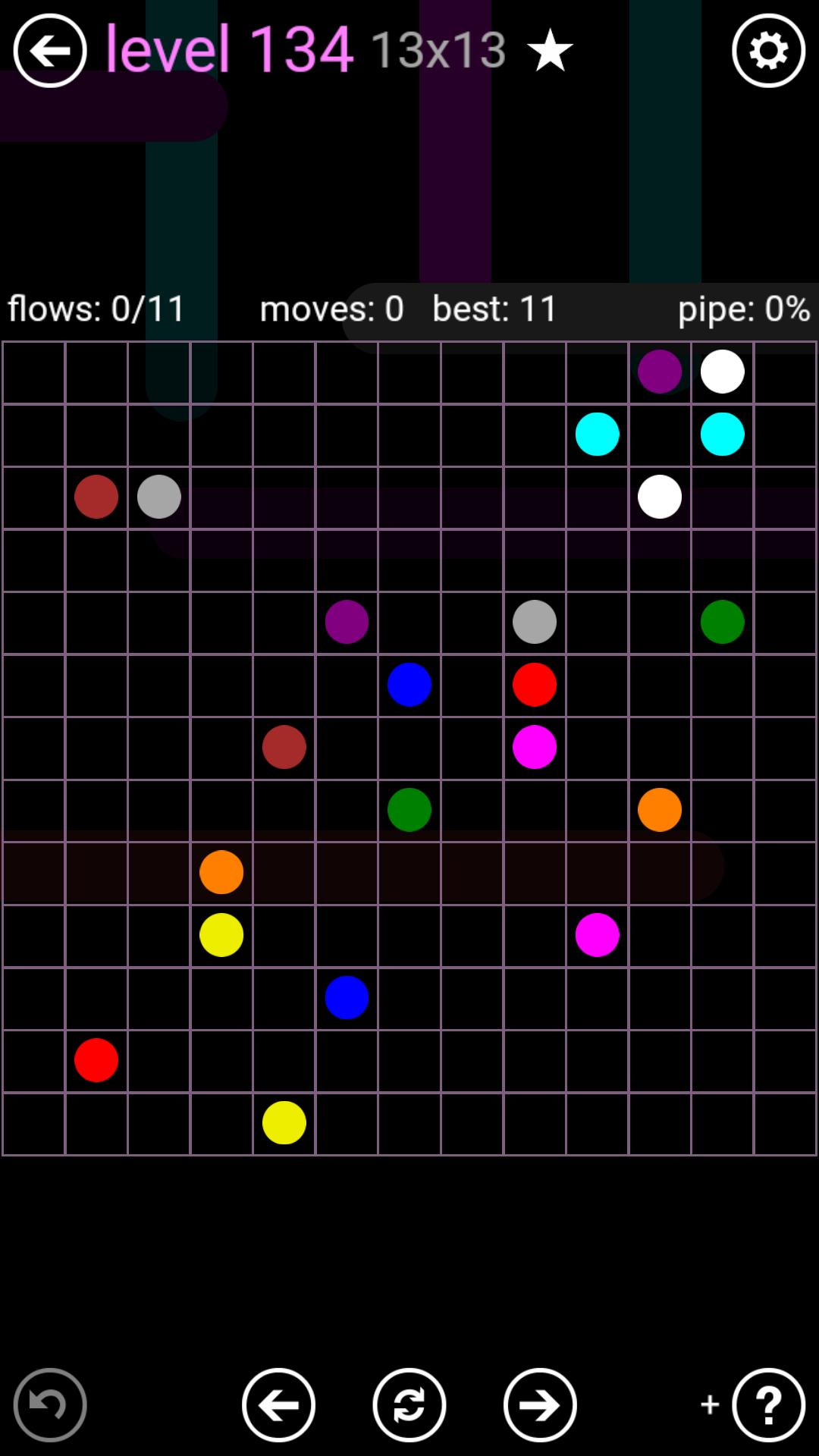The image size is (819, 1456).
Task: Open the settings gear
Action: (768, 51)
